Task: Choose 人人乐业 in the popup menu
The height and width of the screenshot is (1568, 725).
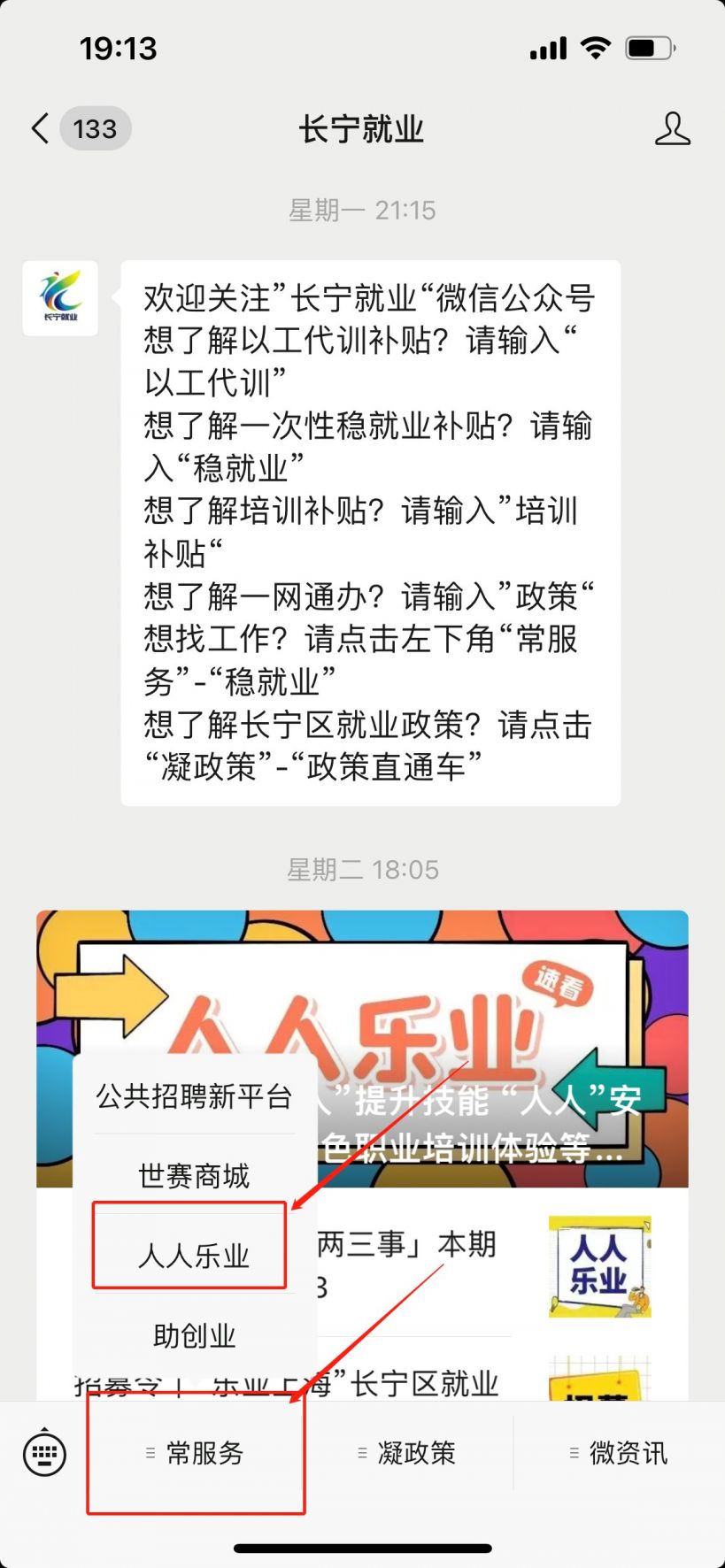Action: coord(194,1256)
